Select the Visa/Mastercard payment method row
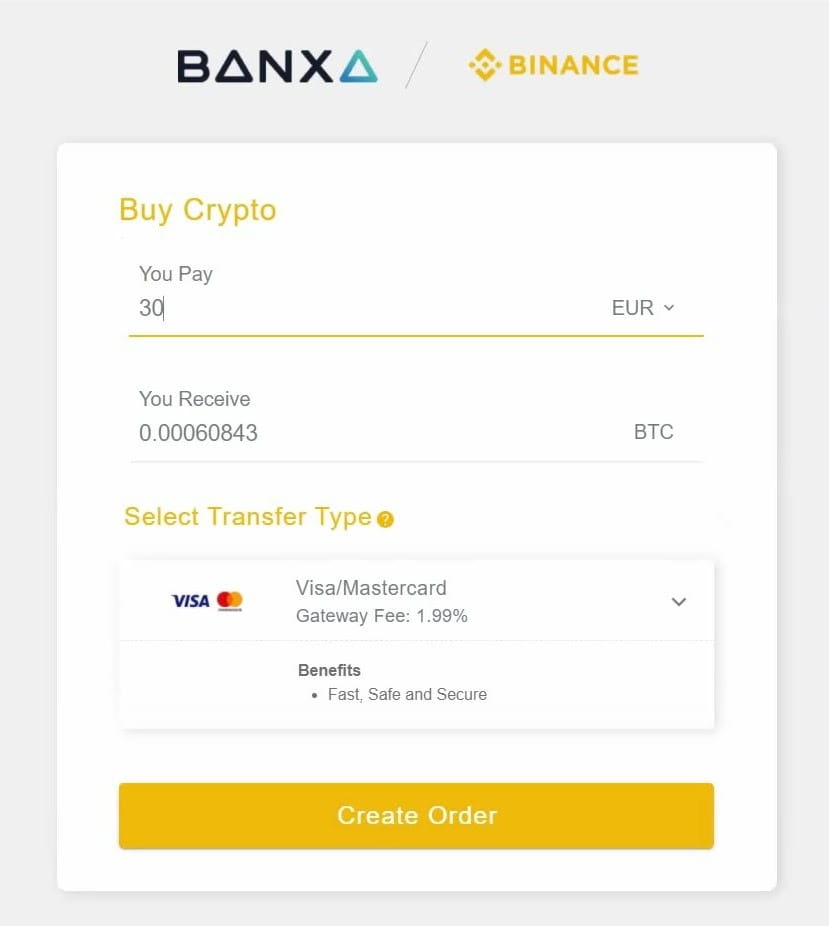This screenshot has height=926, width=829. [417, 601]
